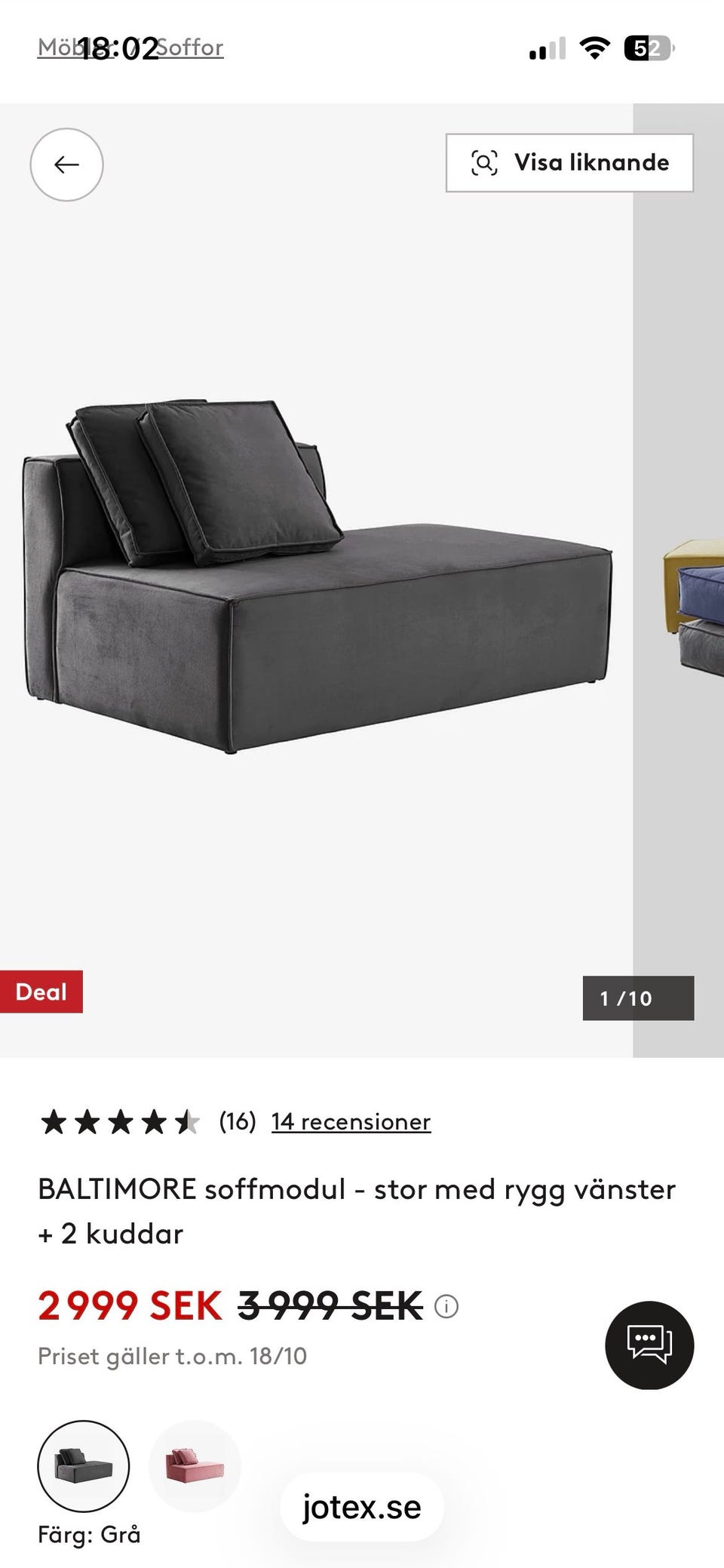Select the pink color swatch

click(195, 1466)
